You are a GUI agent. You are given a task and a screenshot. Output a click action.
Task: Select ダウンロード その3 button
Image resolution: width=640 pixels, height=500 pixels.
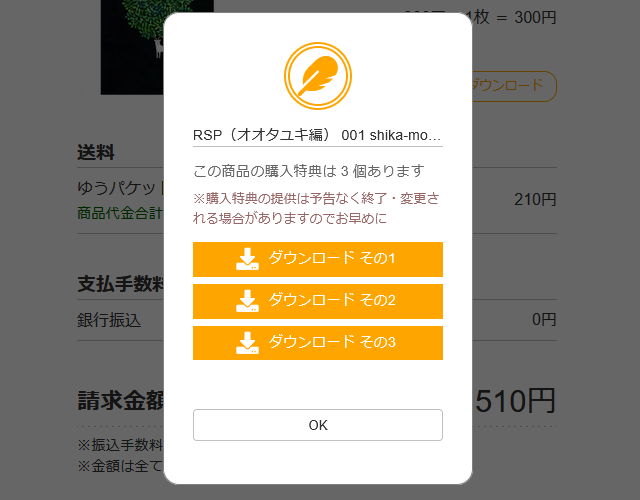pyautogui.click(x=317, y=343)
